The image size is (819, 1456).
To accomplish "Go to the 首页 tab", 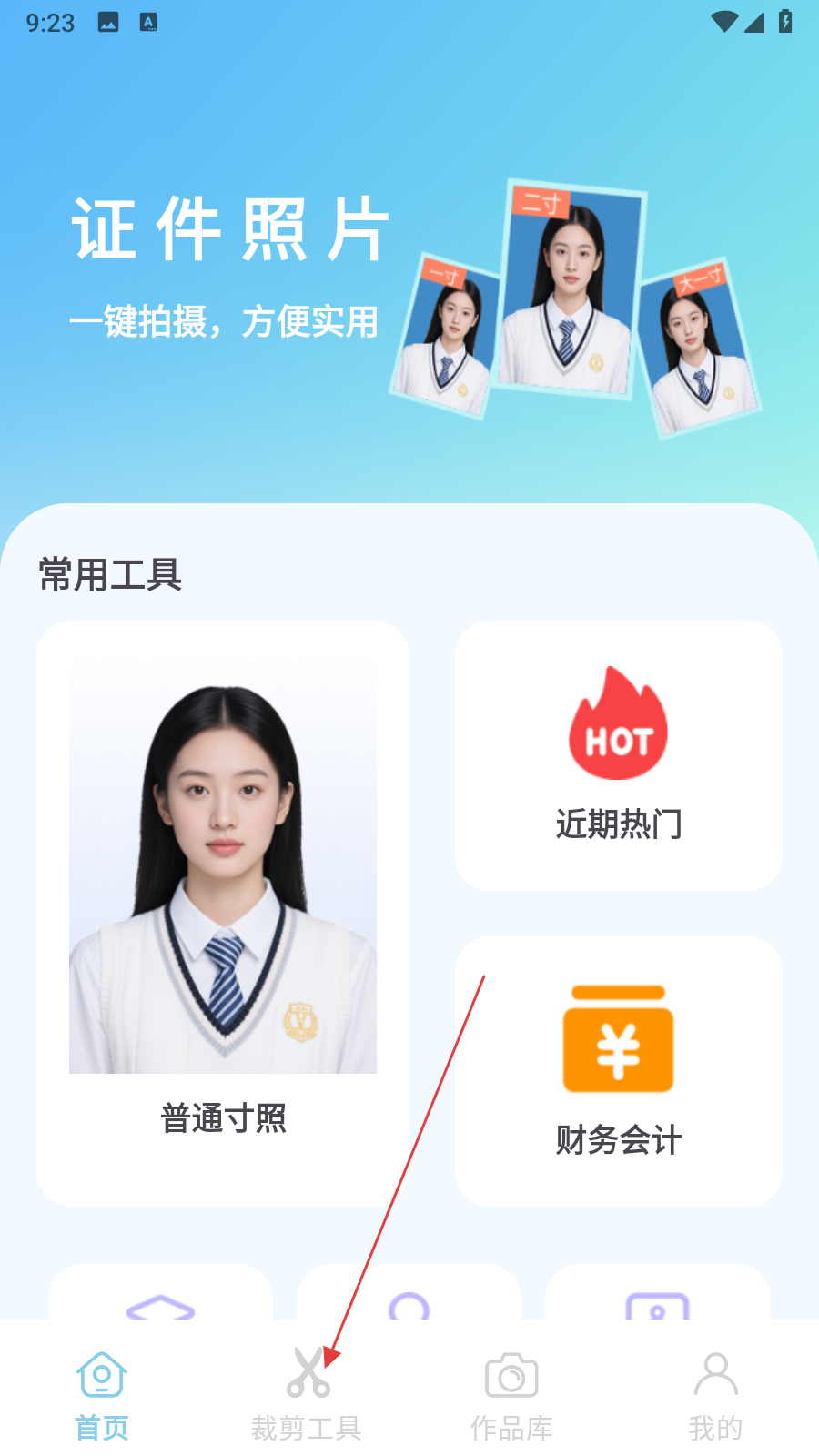I will (x=102, y=1396).
